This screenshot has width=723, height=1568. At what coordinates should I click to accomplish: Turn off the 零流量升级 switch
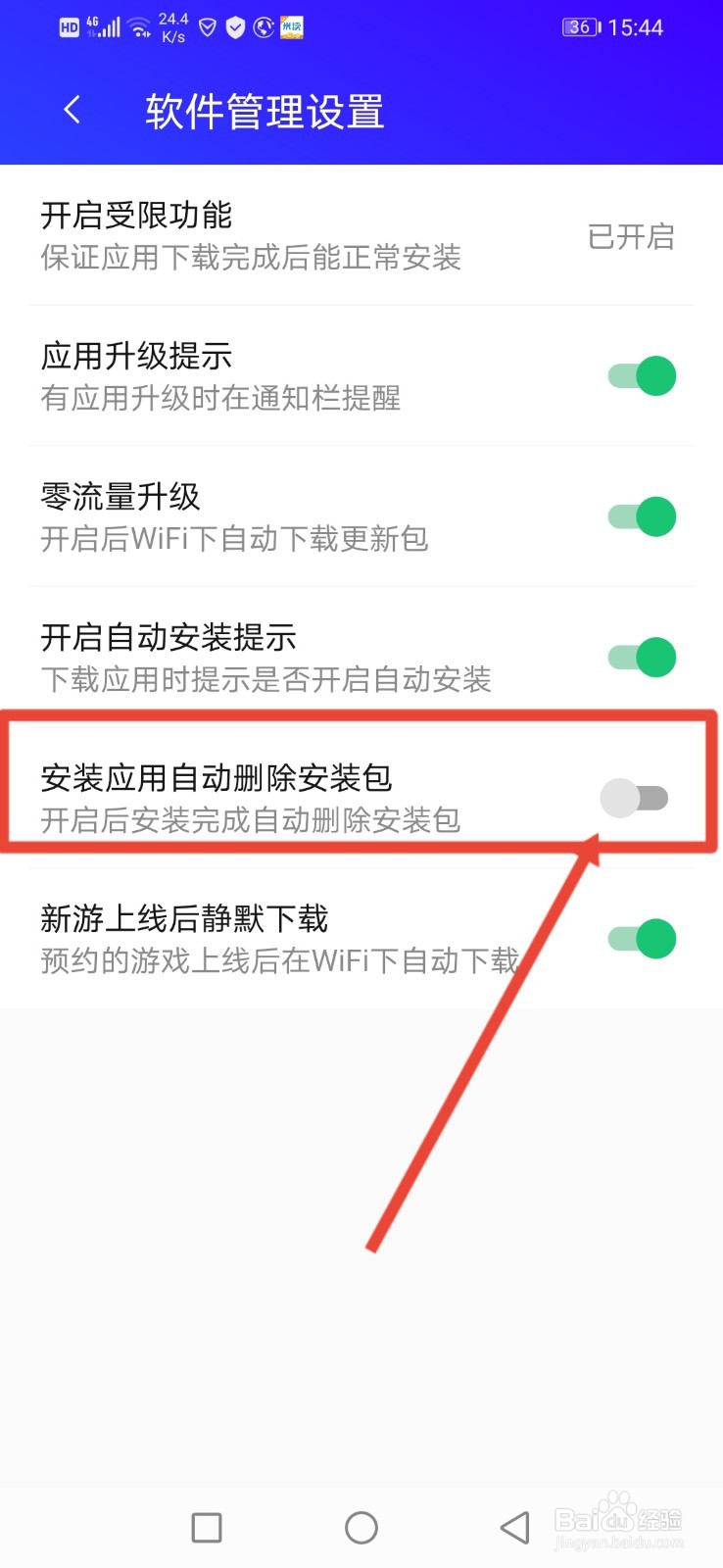click(639, 516)
